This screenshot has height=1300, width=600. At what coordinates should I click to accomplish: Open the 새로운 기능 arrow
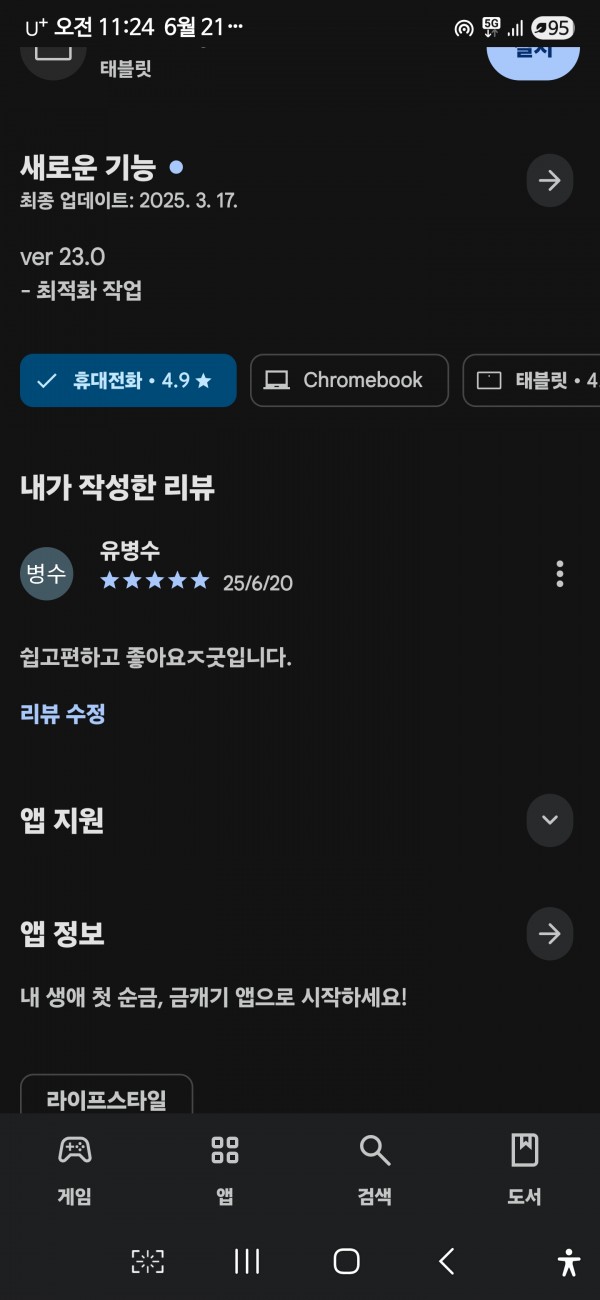click(549, 181)
